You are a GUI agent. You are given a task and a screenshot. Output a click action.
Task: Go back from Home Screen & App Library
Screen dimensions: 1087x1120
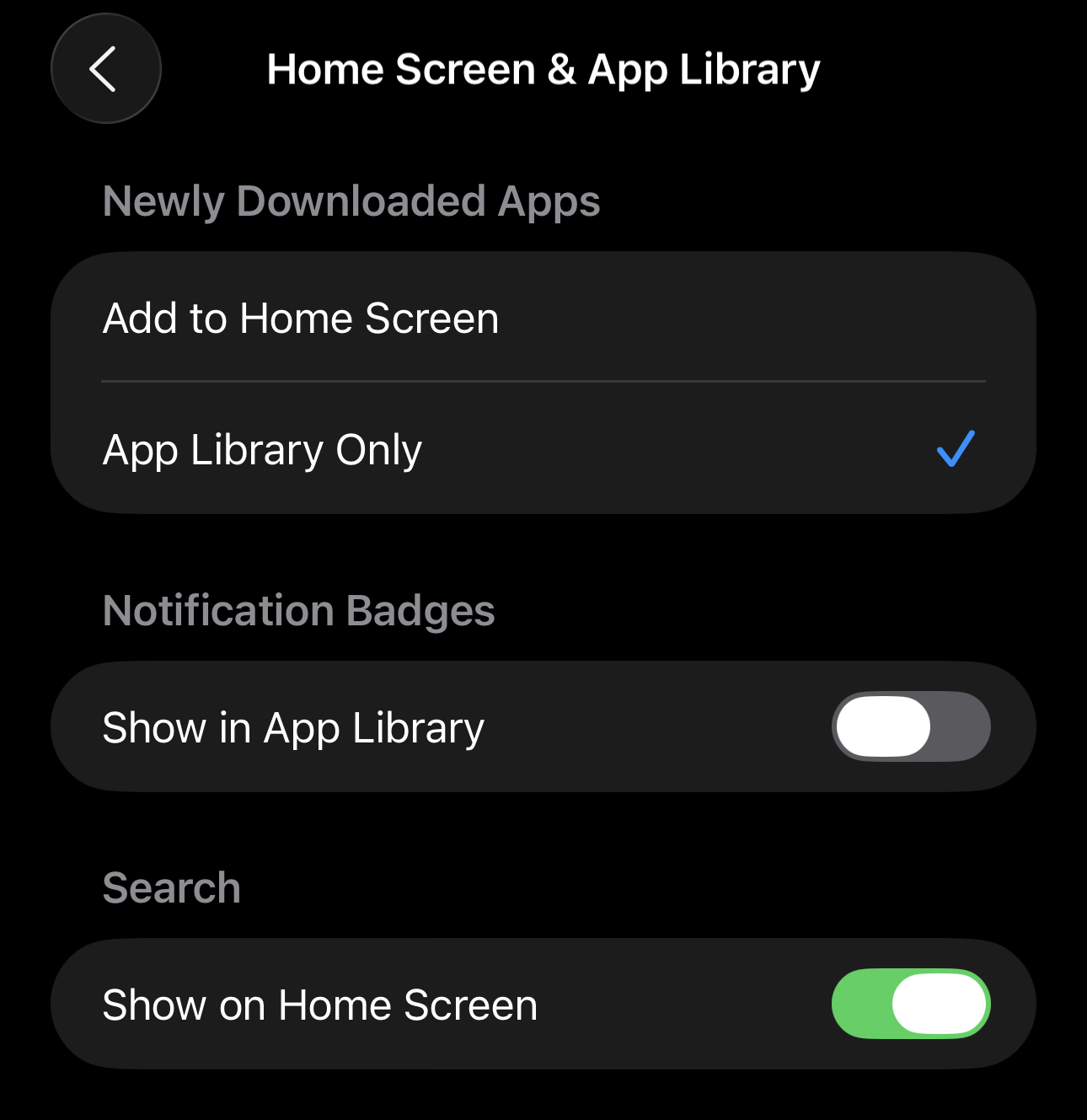click(x=105, y=69)
